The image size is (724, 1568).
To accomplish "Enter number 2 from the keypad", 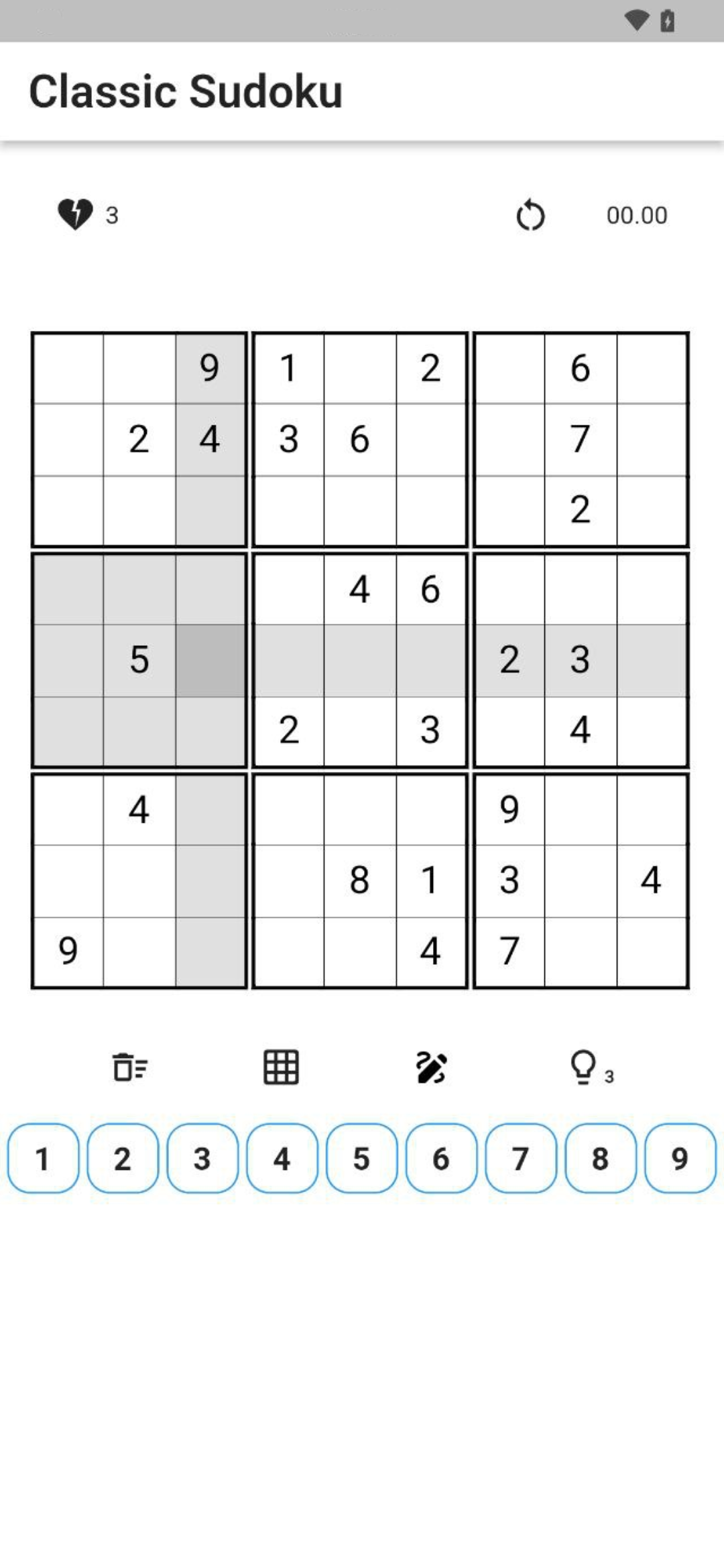I will click(x=123, y=1159).
